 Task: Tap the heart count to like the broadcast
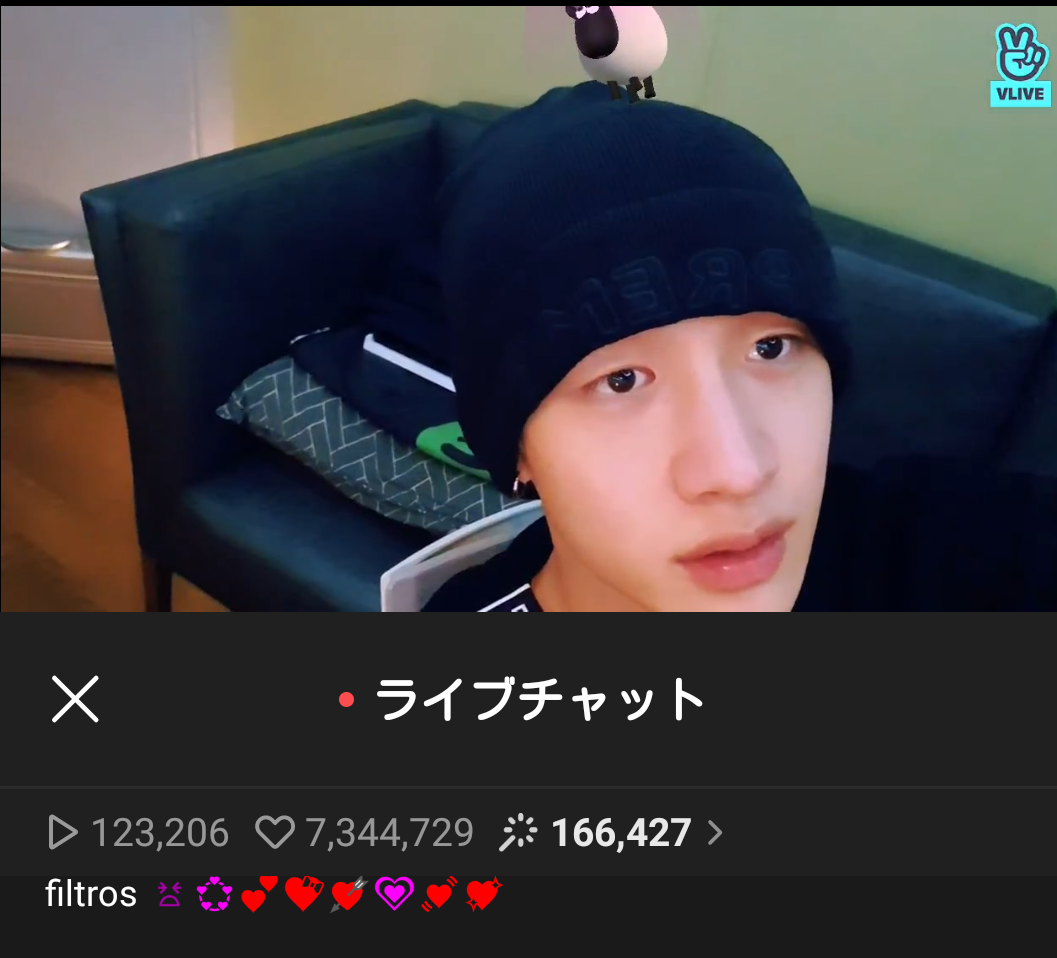click(x=365, y=832)
